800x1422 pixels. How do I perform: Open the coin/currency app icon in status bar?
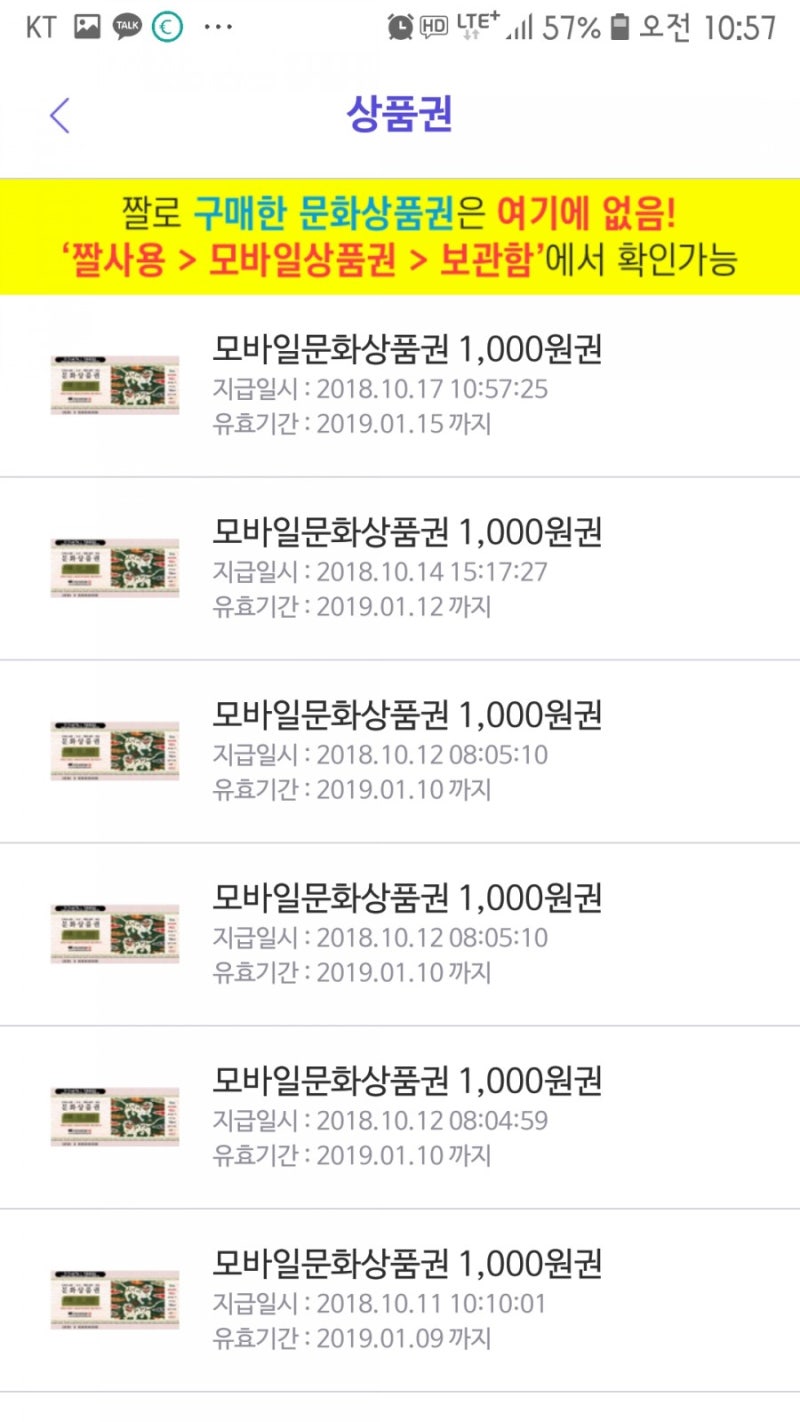(x=168, y=25)
